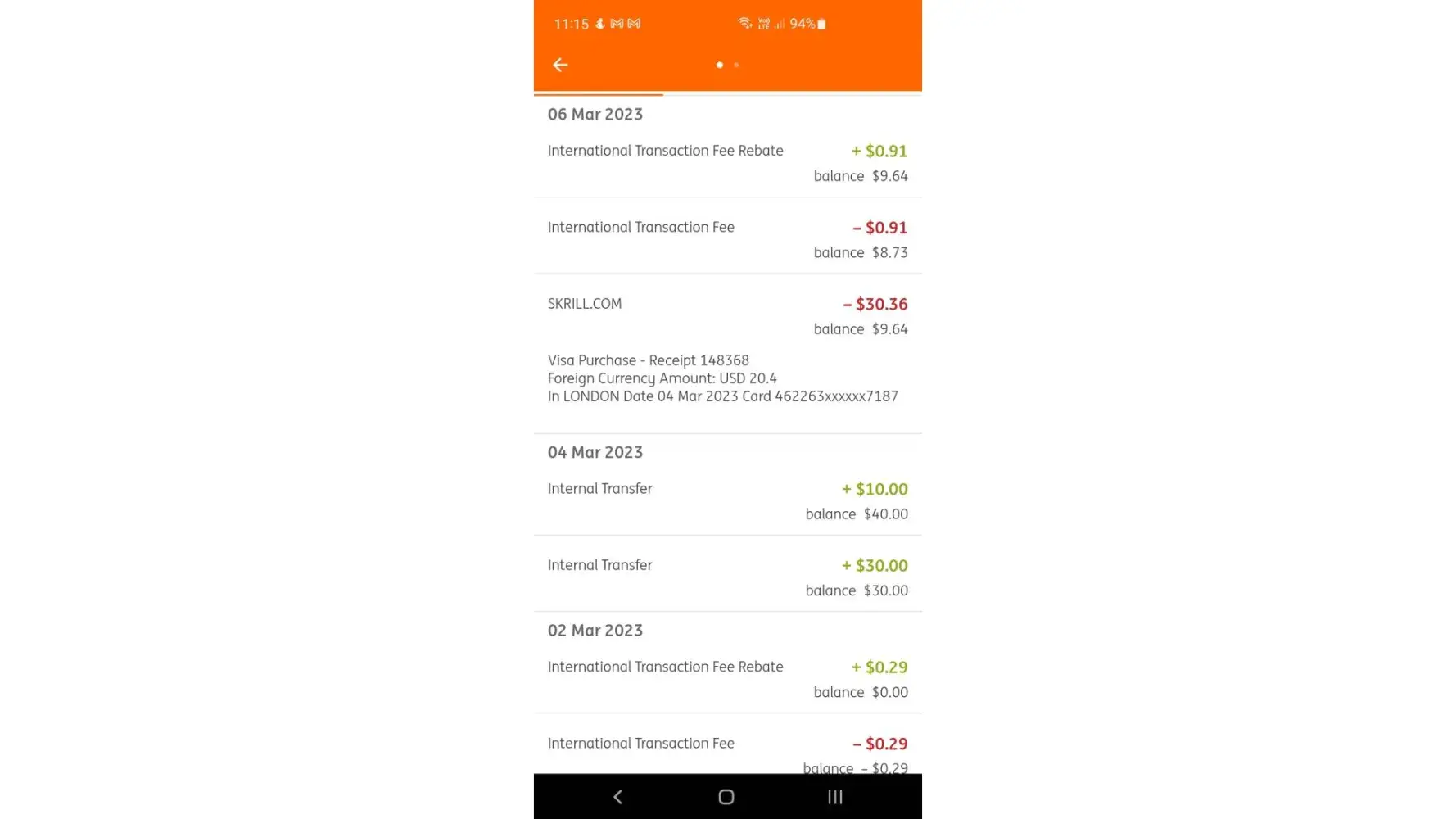
Task: Collapse the SKRILL.COM transaction details
Action: pyautogui.click(x=727, y=315)
